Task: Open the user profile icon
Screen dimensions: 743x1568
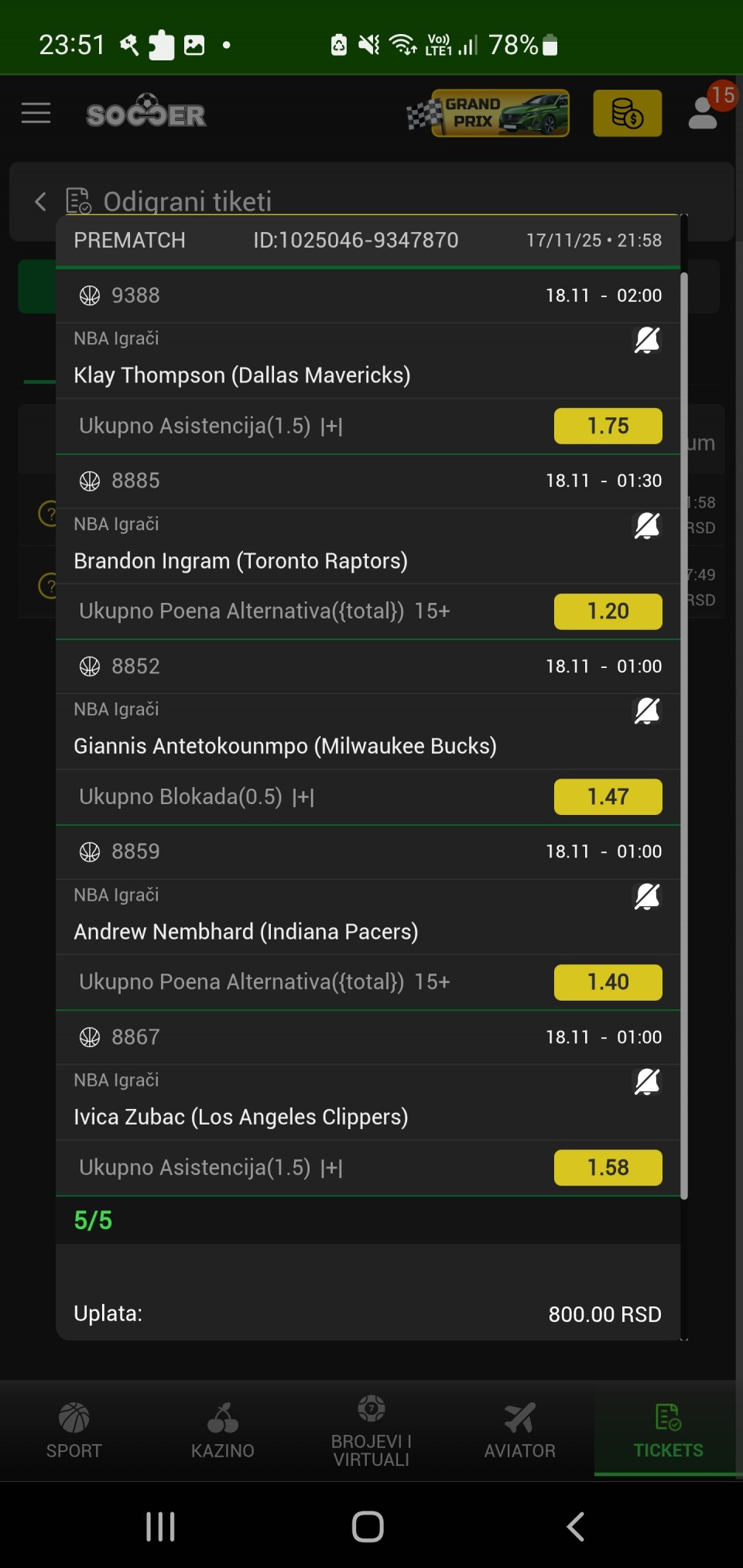Action: 704,112
